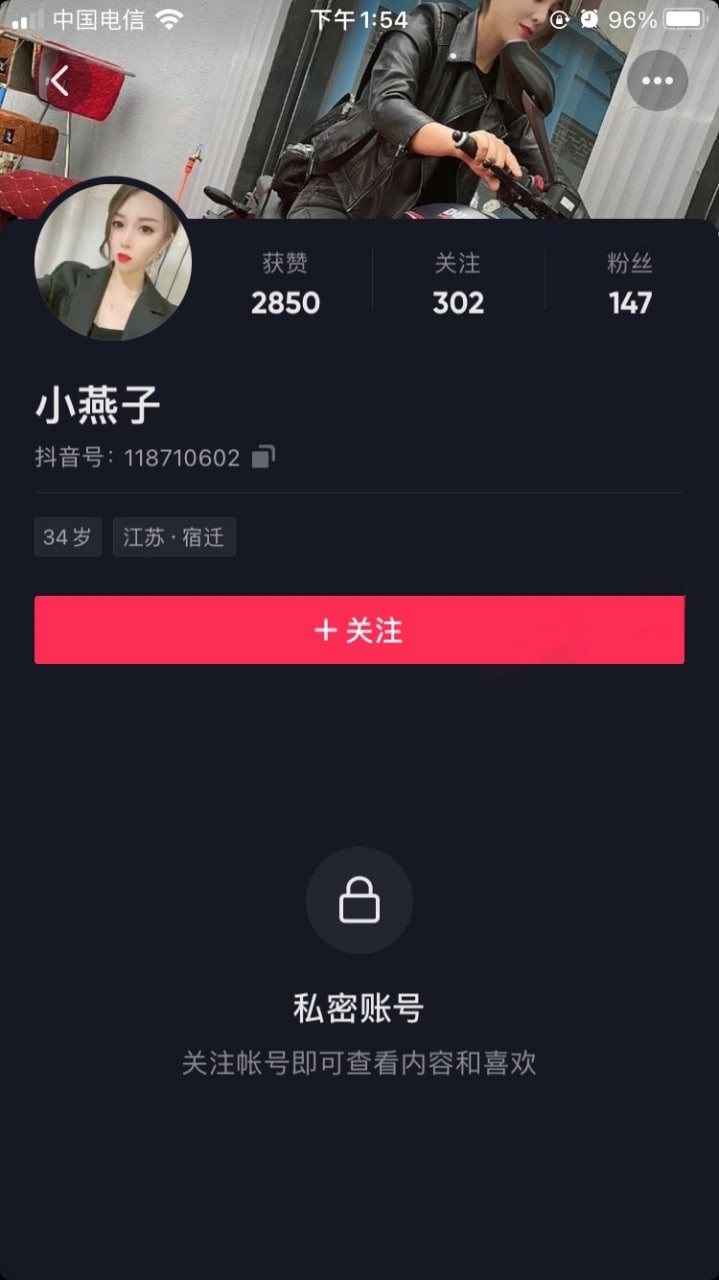This screenshot has width=719, height=1280.
Task: Open the 粉丝 followers list
Action: (x=630, y=284)
